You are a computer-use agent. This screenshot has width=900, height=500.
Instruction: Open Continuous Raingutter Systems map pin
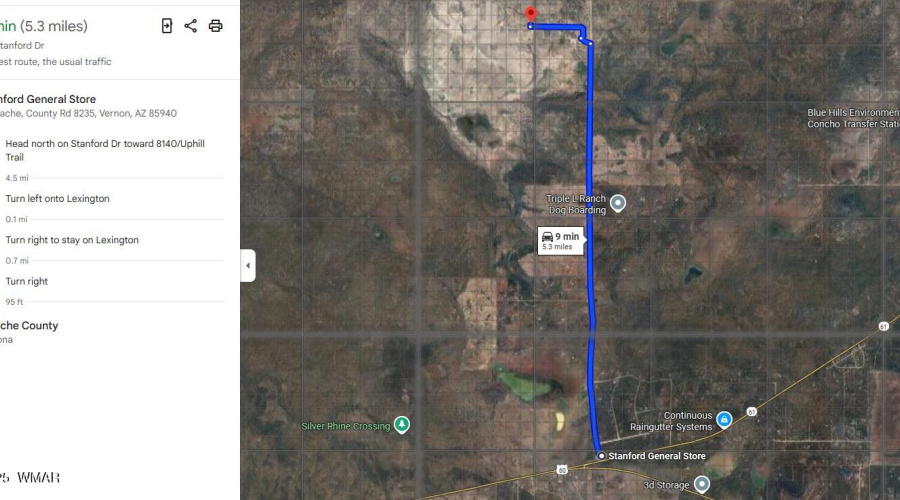click(724, 419)
